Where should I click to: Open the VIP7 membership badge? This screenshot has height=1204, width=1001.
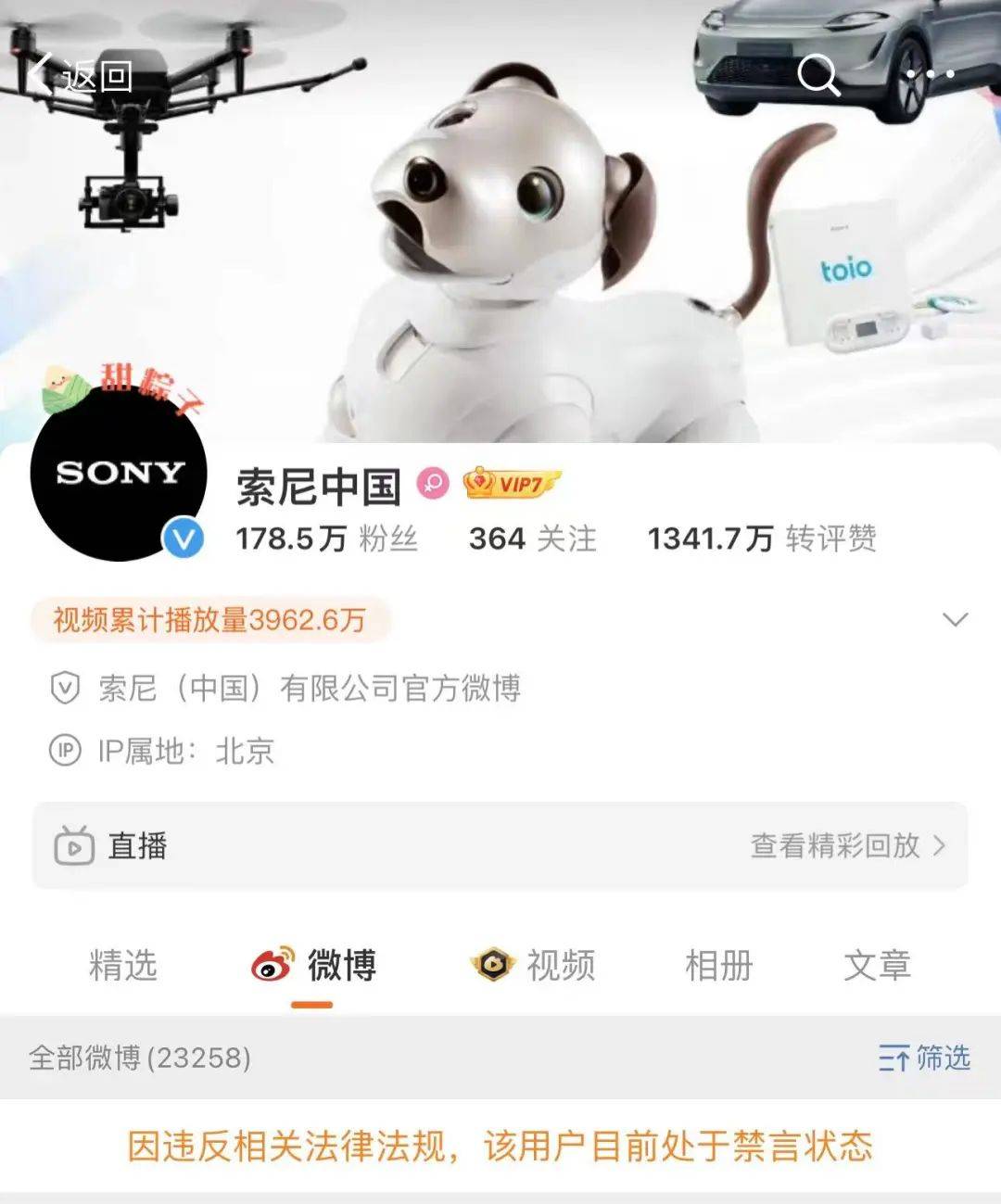511,483
